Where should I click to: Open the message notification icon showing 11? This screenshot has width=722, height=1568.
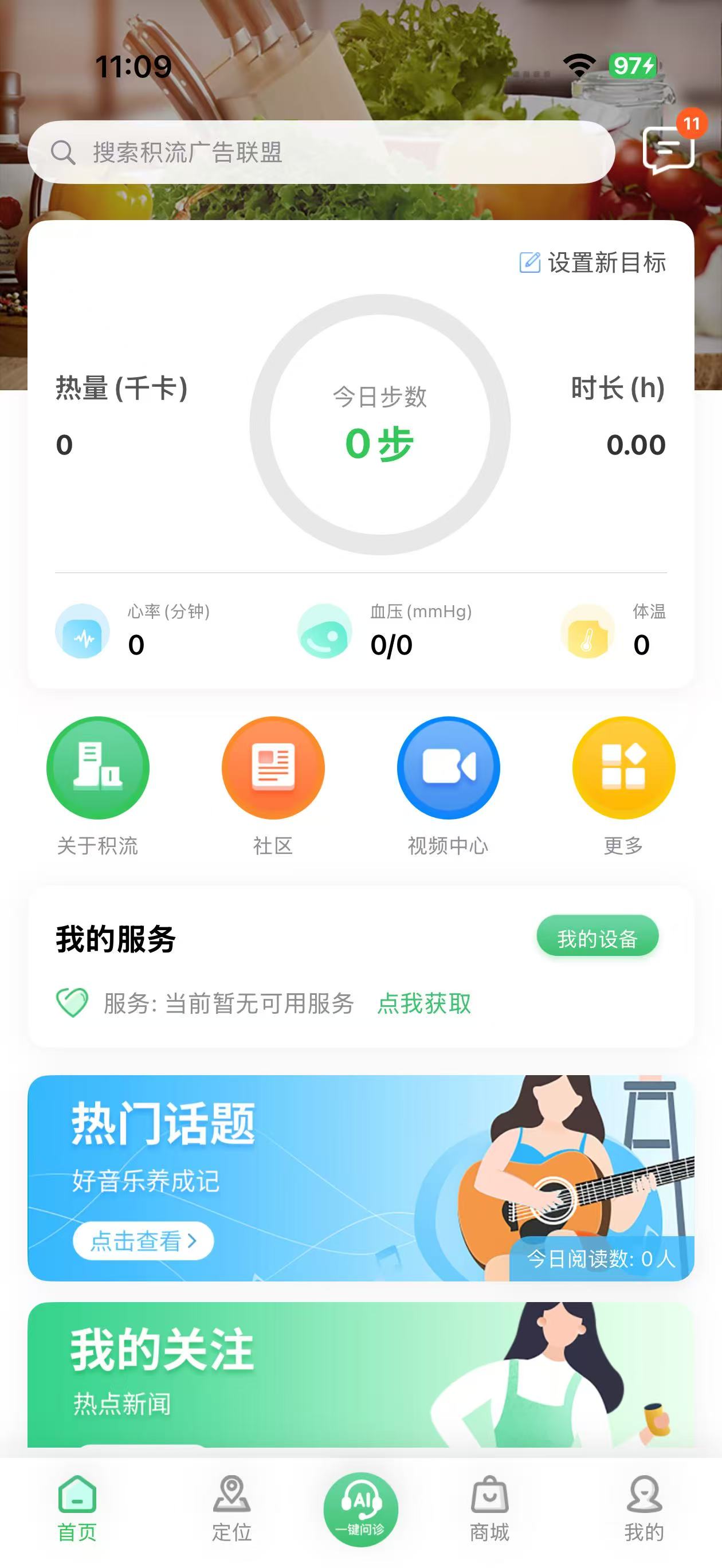click(669, 148)
